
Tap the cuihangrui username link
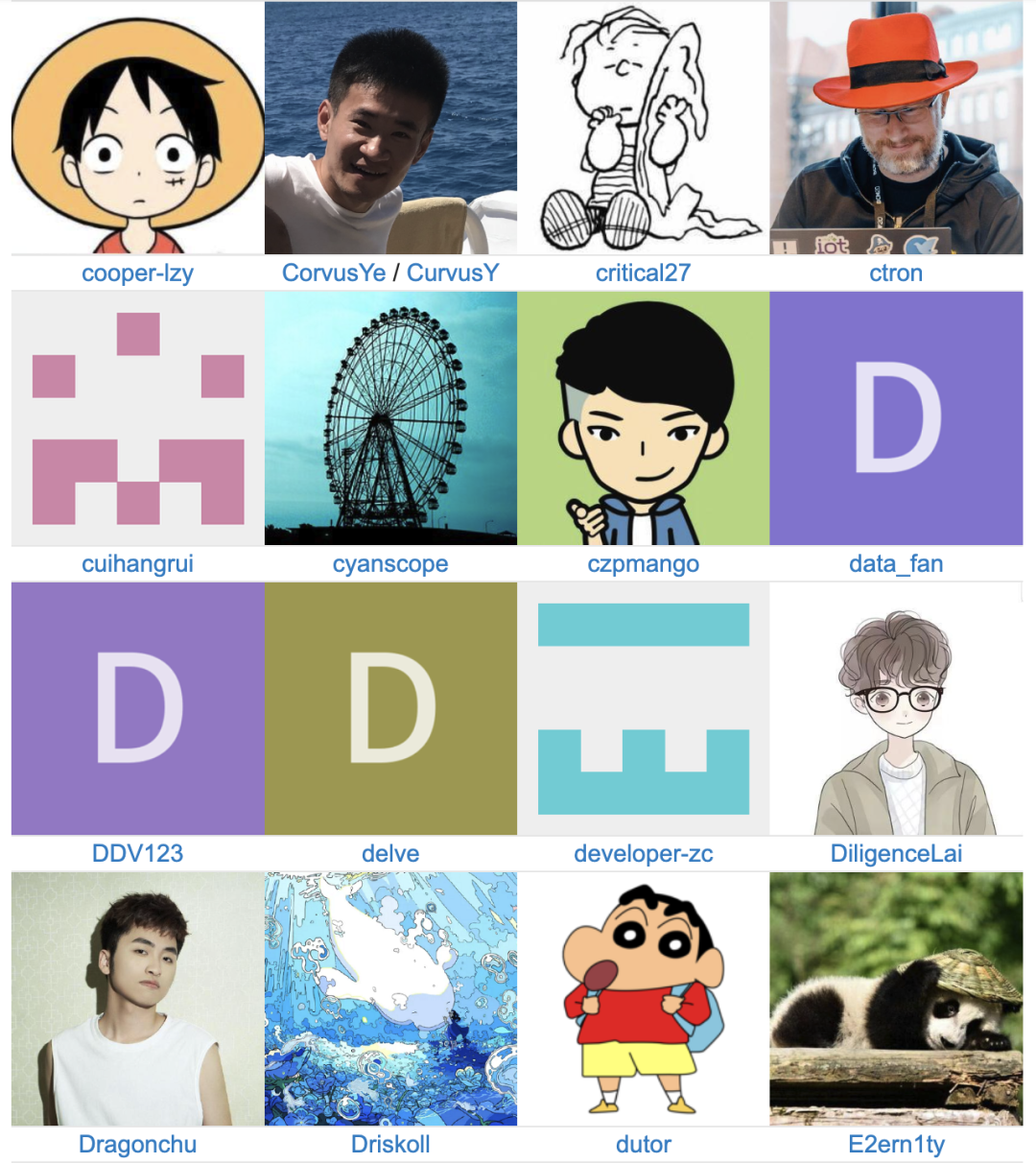pos(137,563)
